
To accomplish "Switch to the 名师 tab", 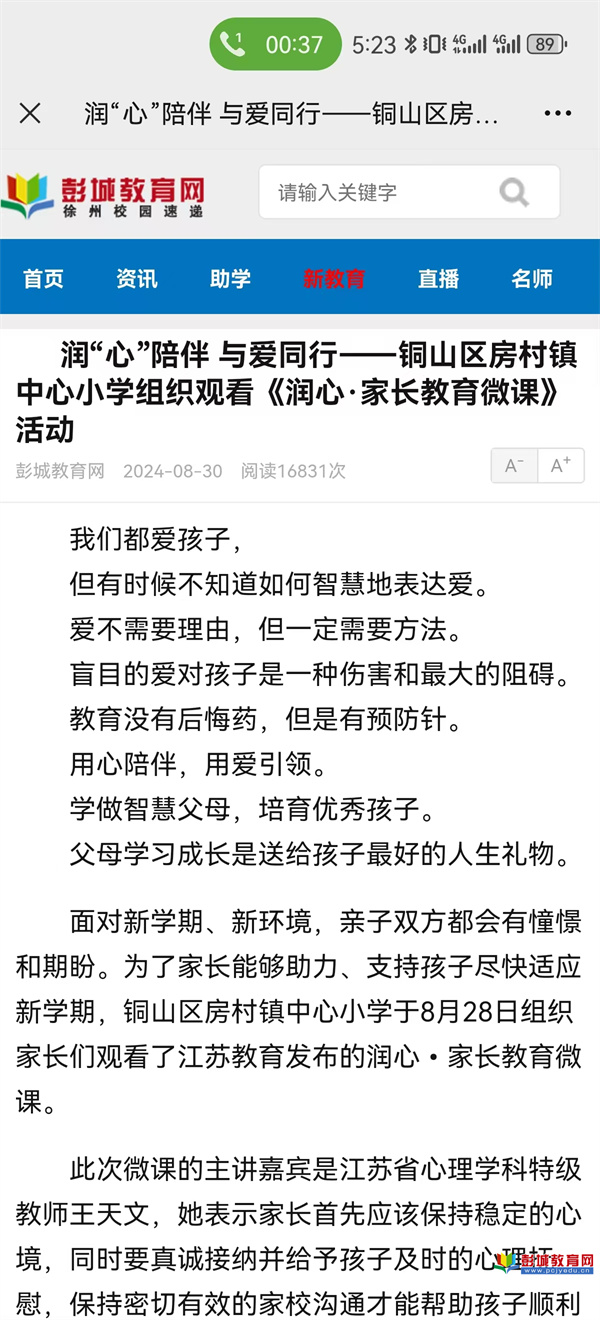I will 532,279.
